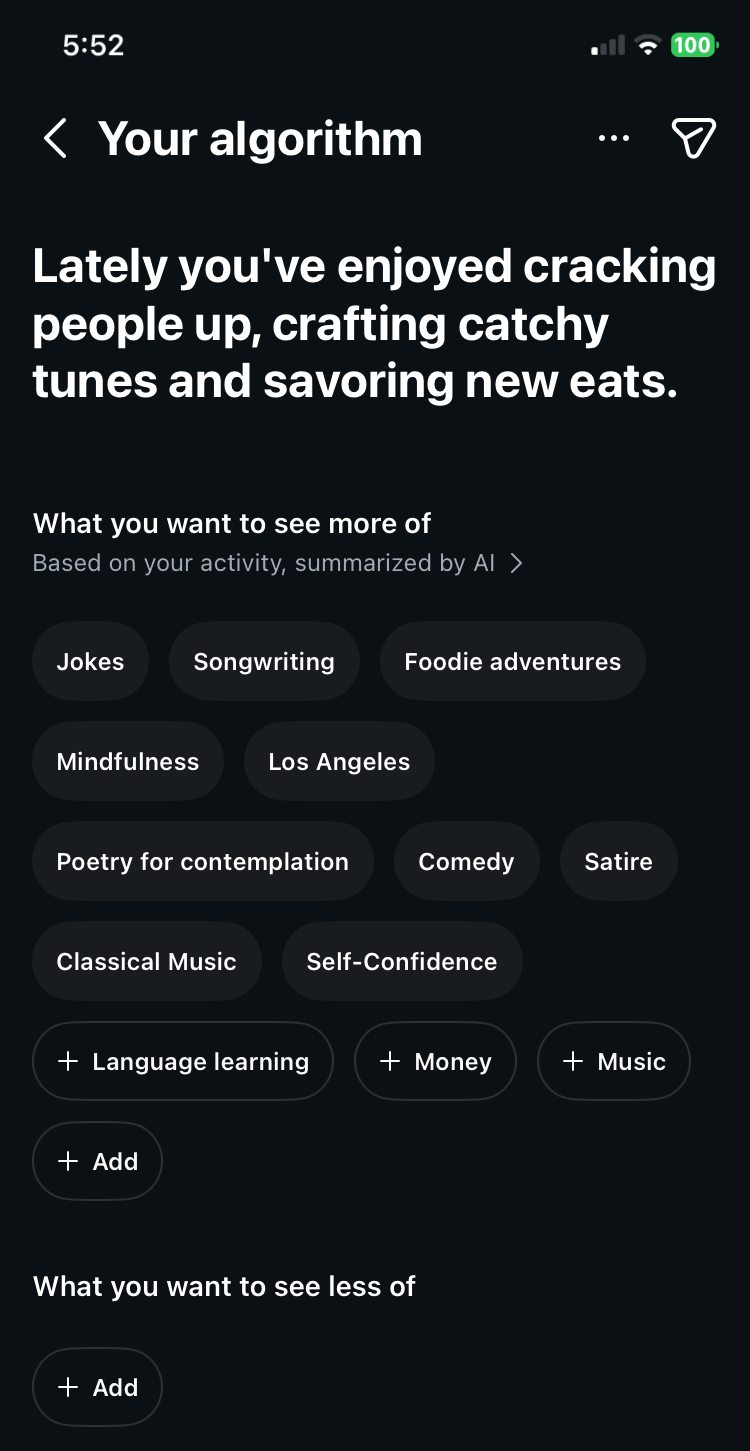Viewport: 750px width, 1451px height.
Task: Open the summarized by AI activity details
Action: pos(278,563)
